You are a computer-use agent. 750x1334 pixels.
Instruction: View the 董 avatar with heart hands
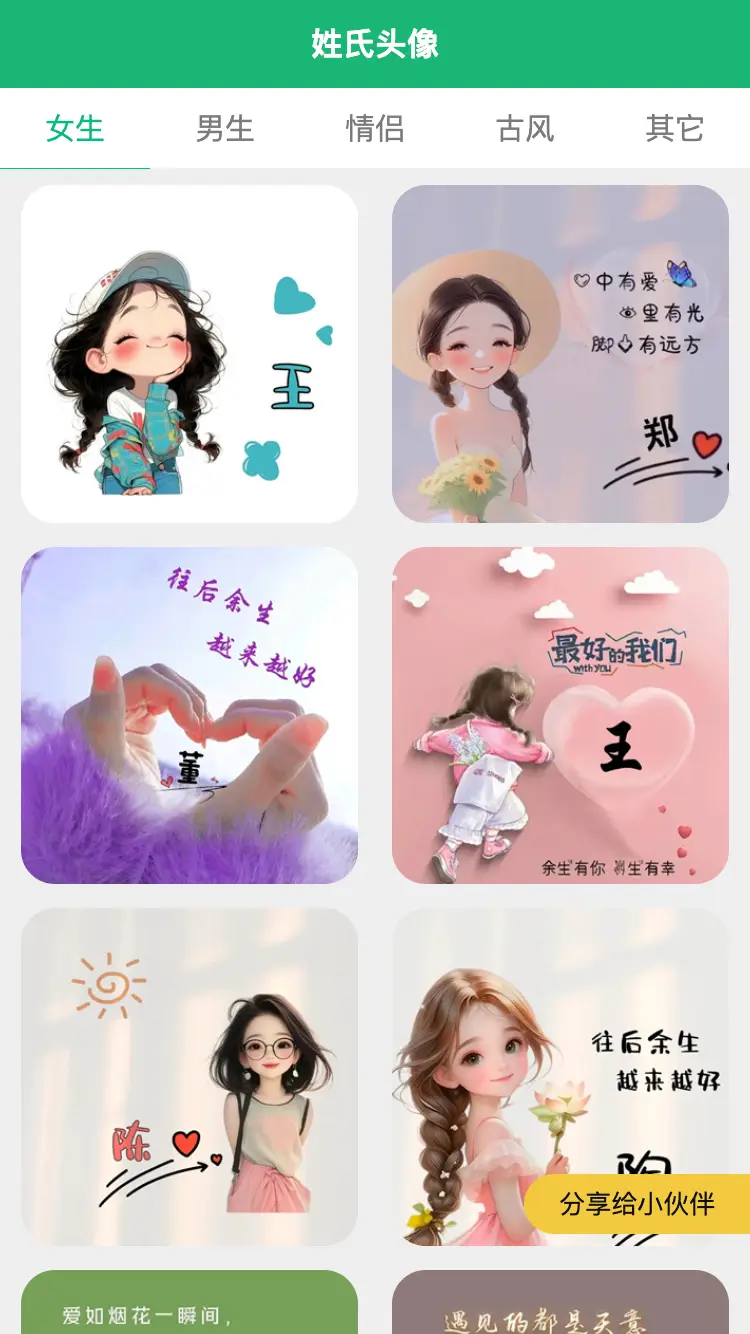(189, 715)
